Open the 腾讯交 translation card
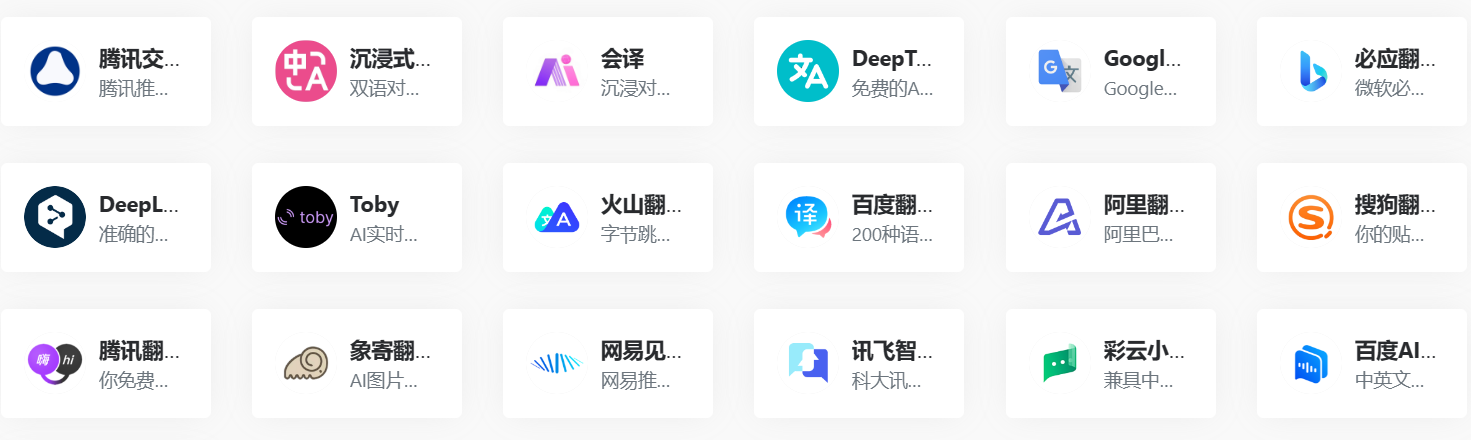Screen dimensions: 1471x440 (105, 72)
